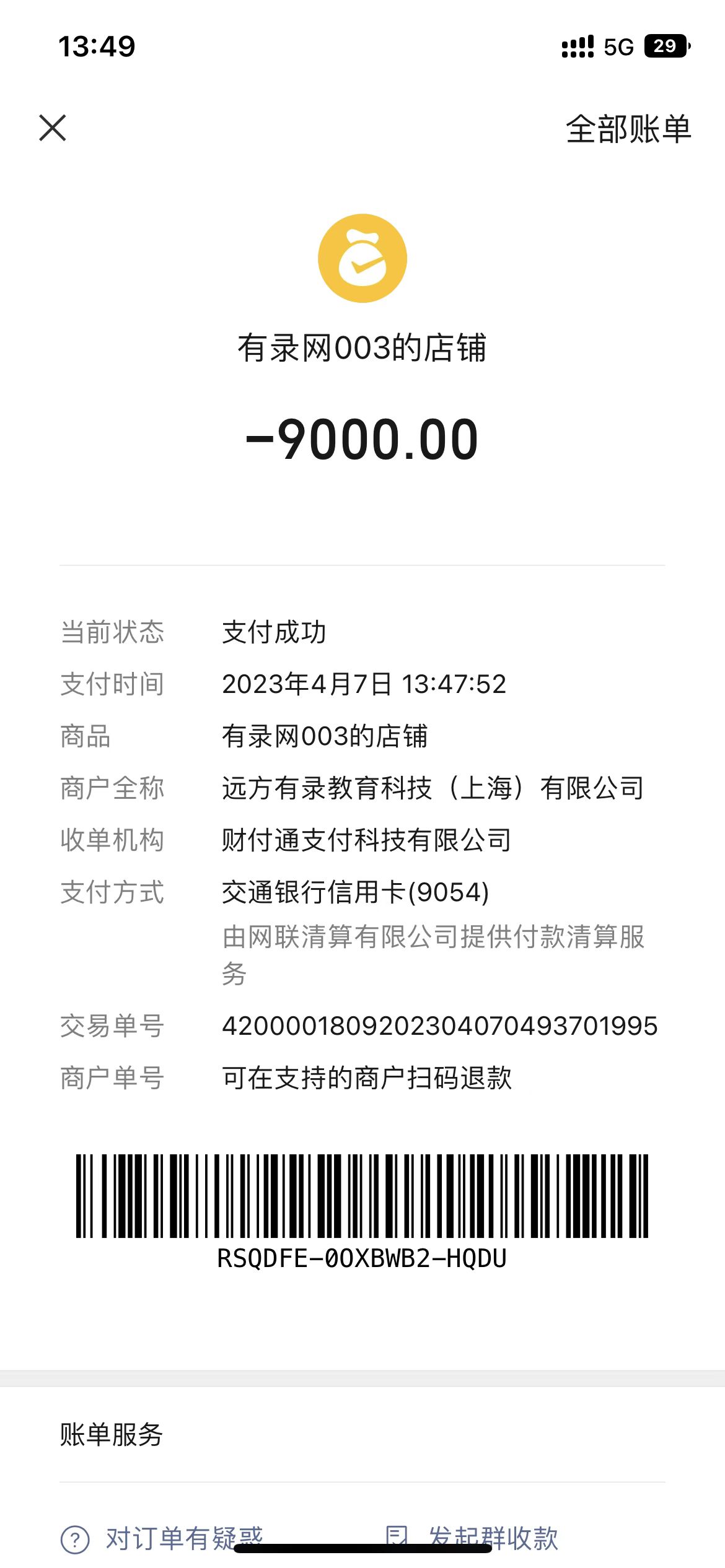Open the 有录网003的店铺 merchant icon
Image resolution: width=725 pixels, height=1568 pixels.
pyautogui.click(x=362, y=258)
